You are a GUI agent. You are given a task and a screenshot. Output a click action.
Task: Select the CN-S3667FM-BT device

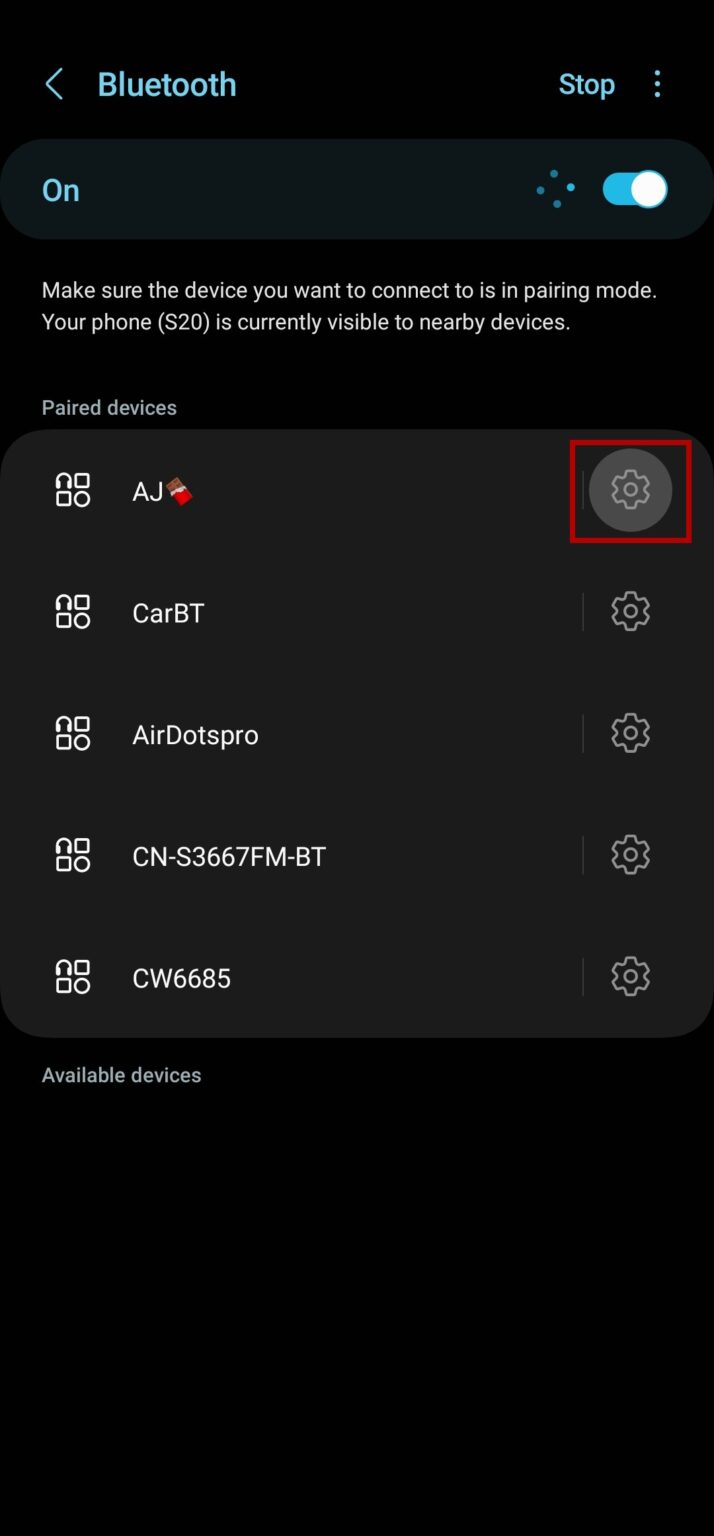pos(291,855)
